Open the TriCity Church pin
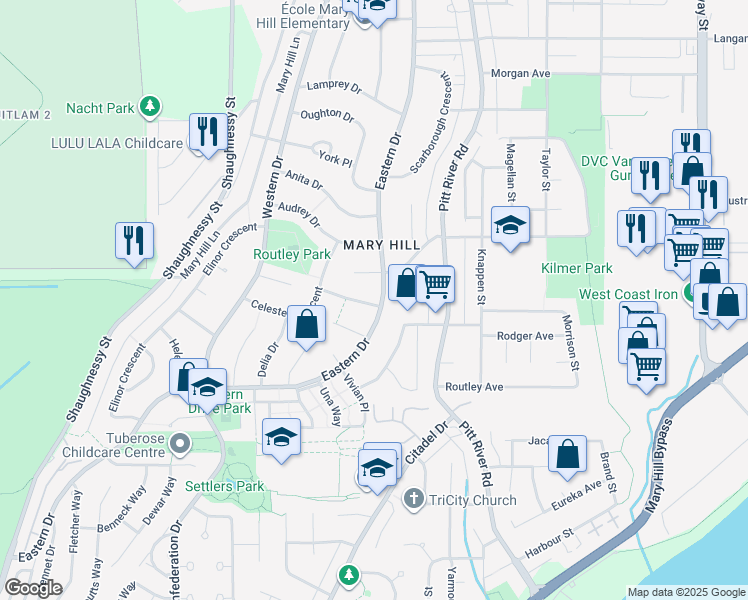 414,500
